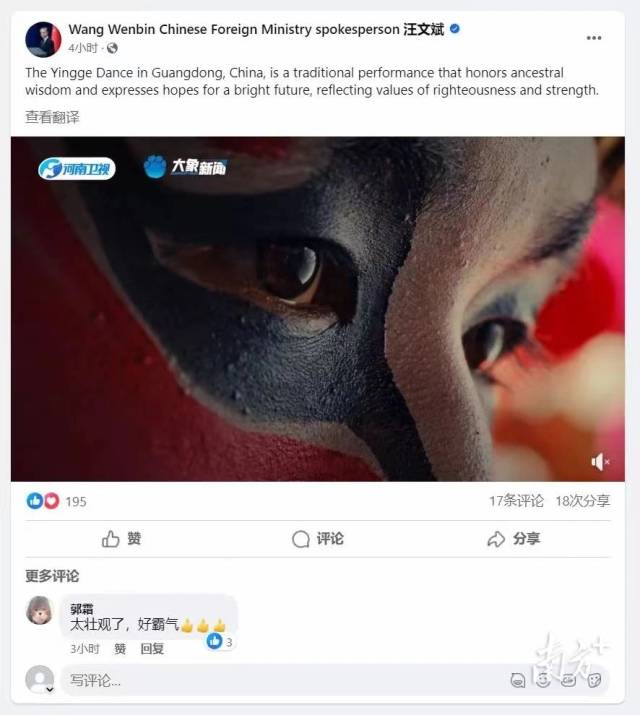The height and width of the screenshot is (715, 640).
Task: Open the 17条评论 comments list
Action: (516, 500)
